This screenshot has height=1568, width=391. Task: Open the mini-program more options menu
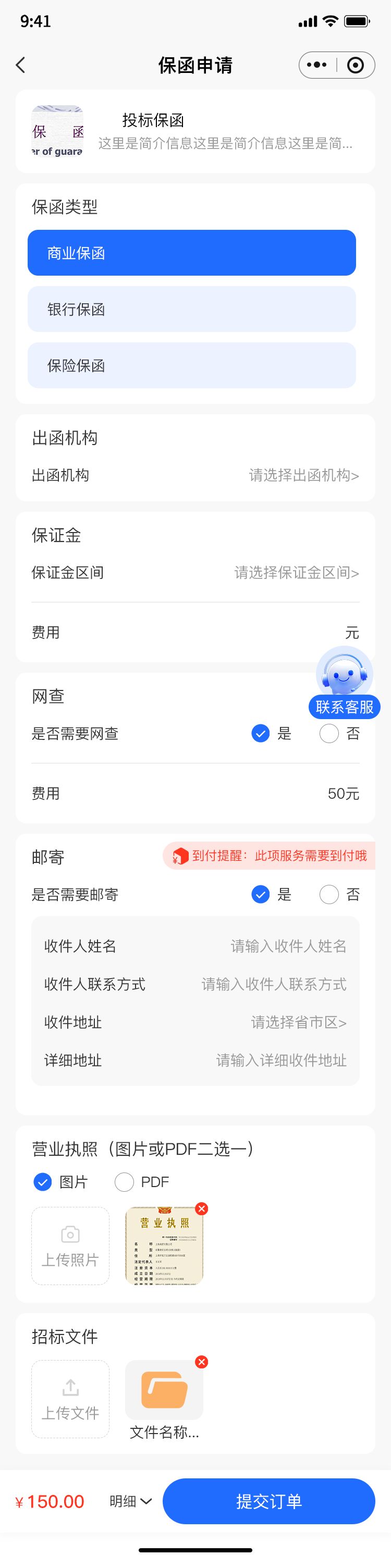[x=316, y=65]
